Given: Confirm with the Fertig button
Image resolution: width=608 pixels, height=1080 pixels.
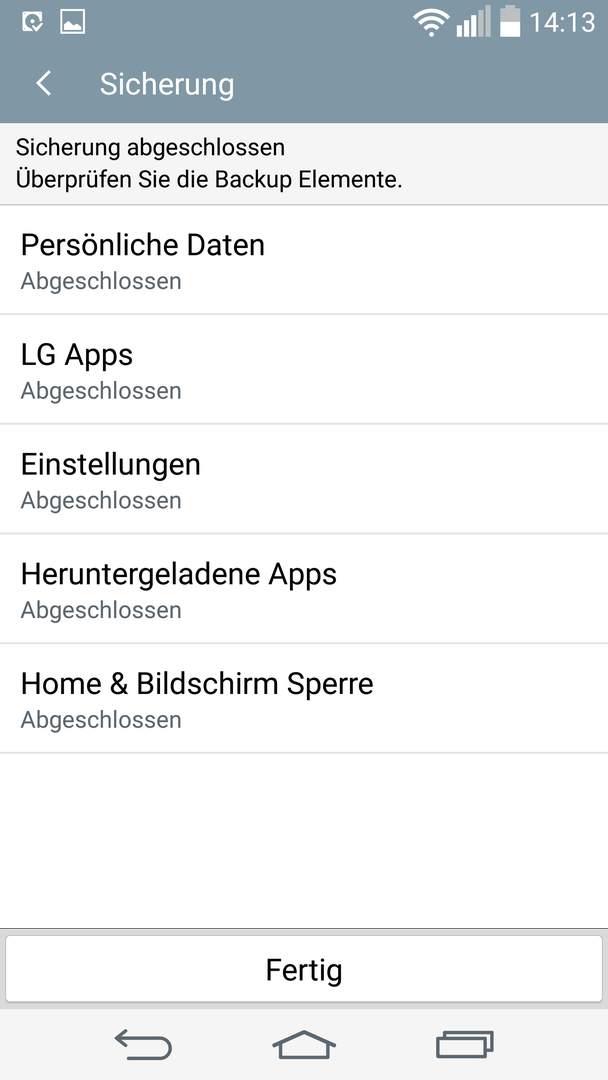Looking at the screenshot, I should (304, 969).
